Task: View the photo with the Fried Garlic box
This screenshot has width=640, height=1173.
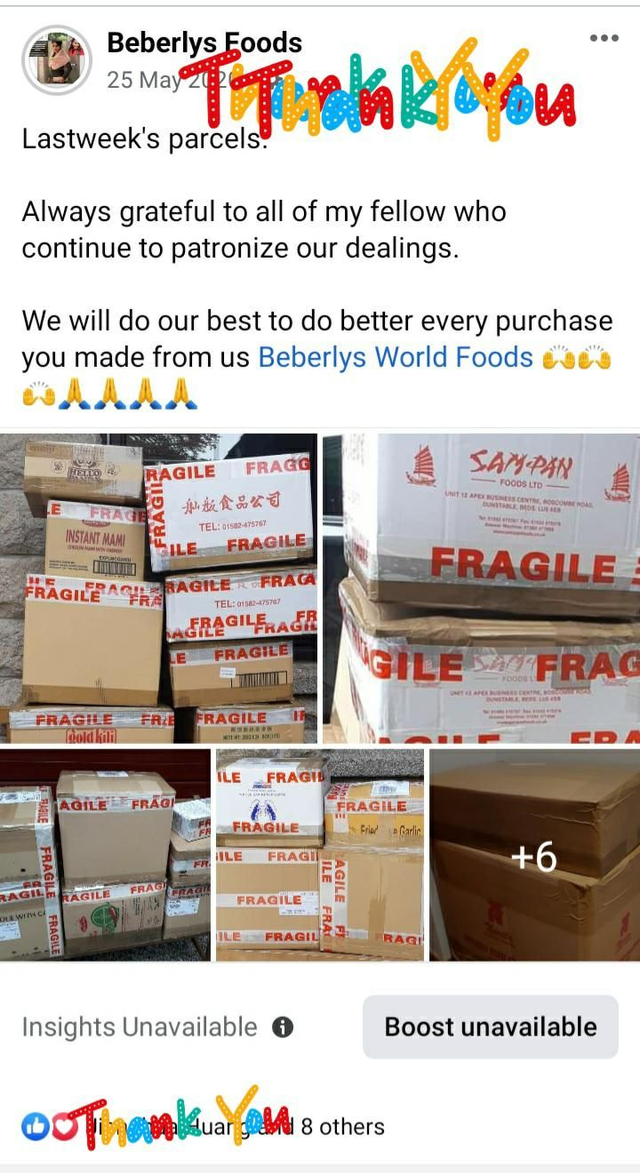Action: (320, 855)
